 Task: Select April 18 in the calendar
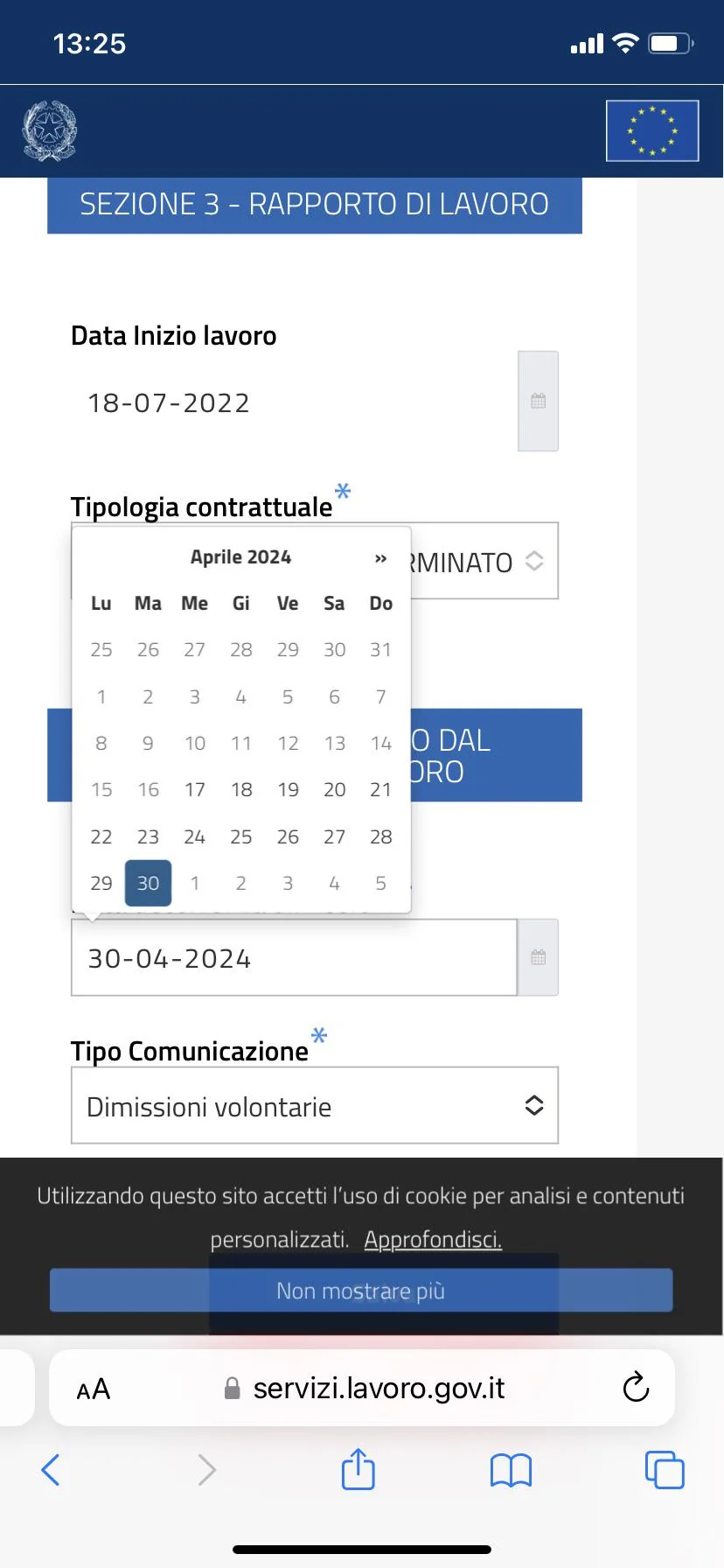point(241,789)
